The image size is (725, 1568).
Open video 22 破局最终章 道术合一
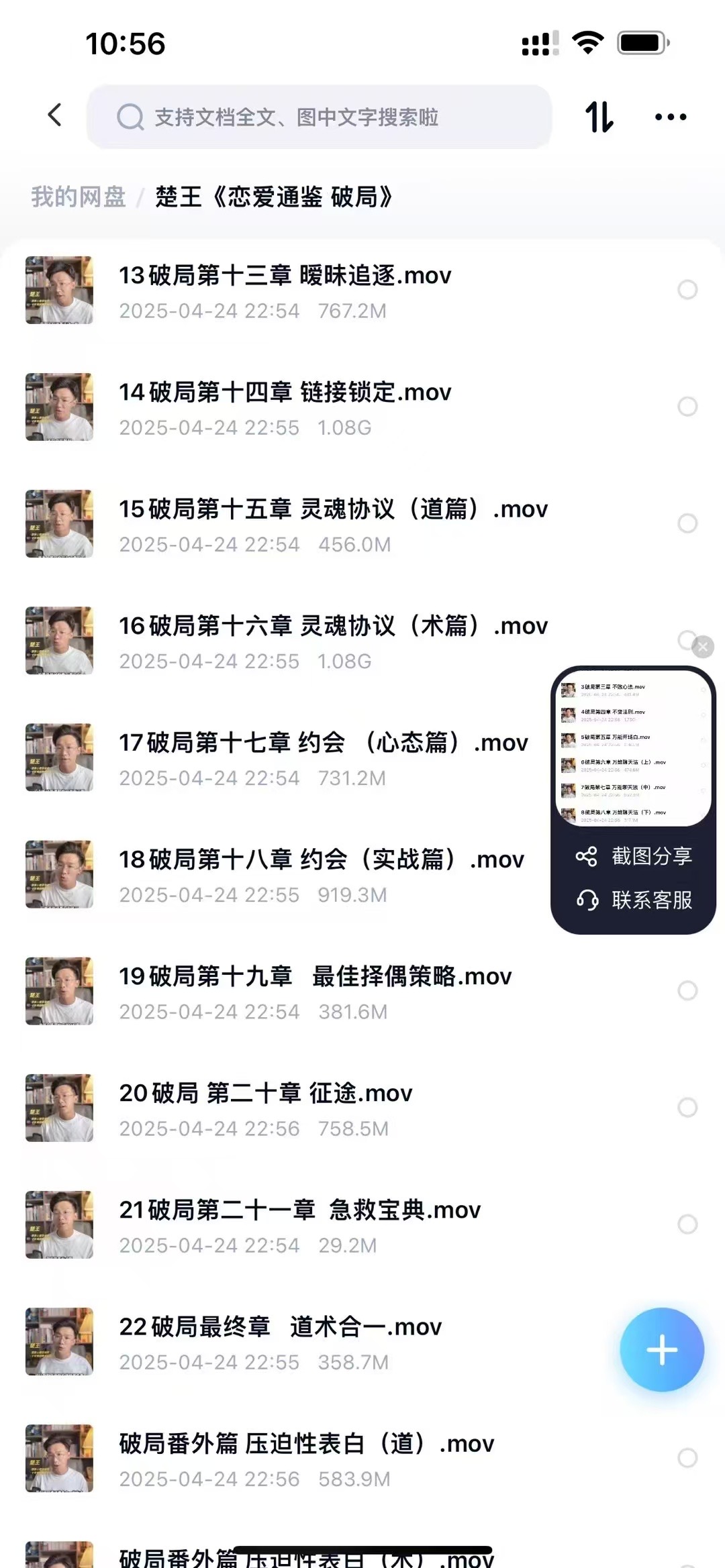pyautogui.click(x=280, y=1326)
